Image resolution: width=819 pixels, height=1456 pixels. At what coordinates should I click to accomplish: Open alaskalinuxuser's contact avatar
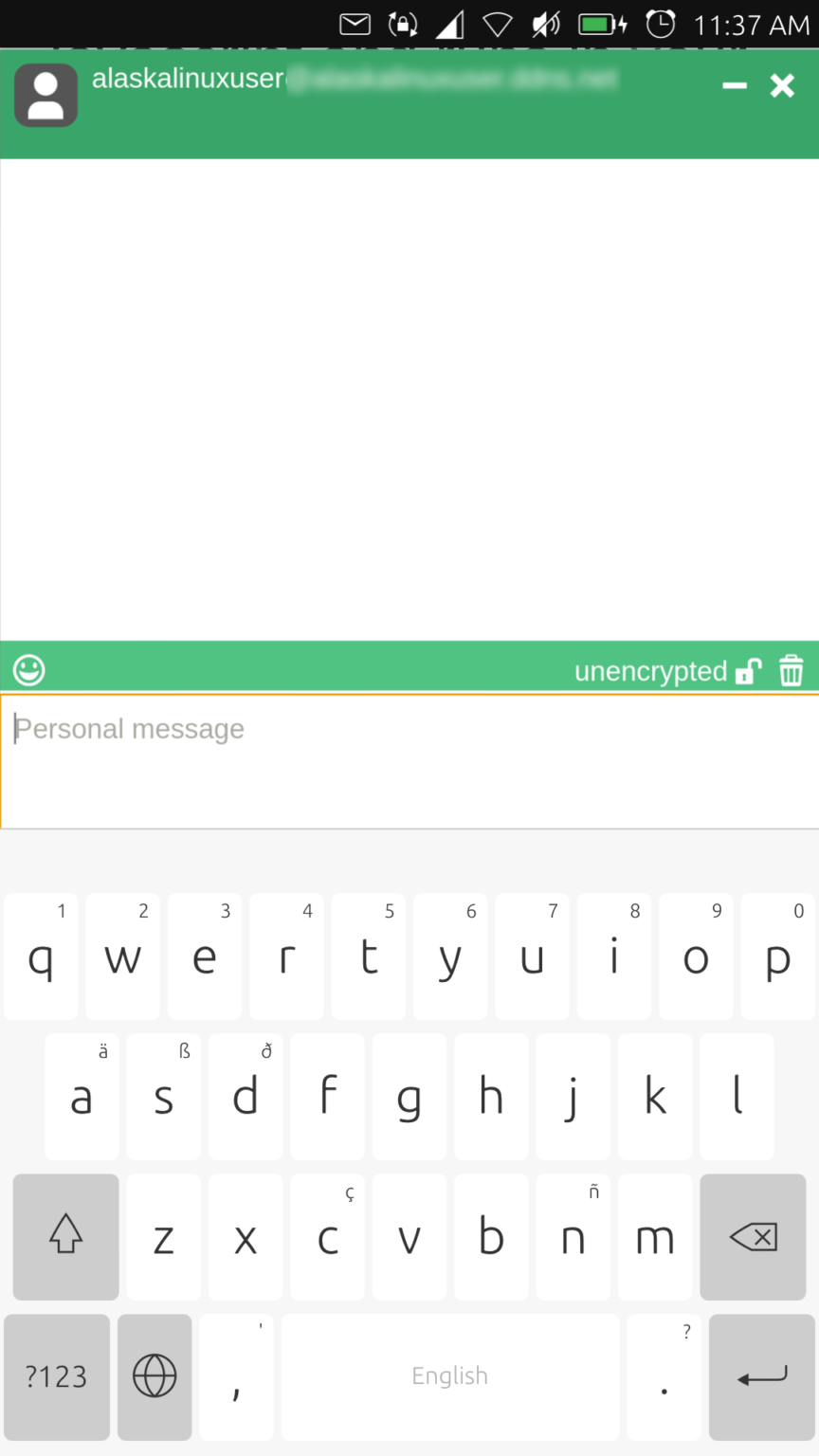click(45, 95)
